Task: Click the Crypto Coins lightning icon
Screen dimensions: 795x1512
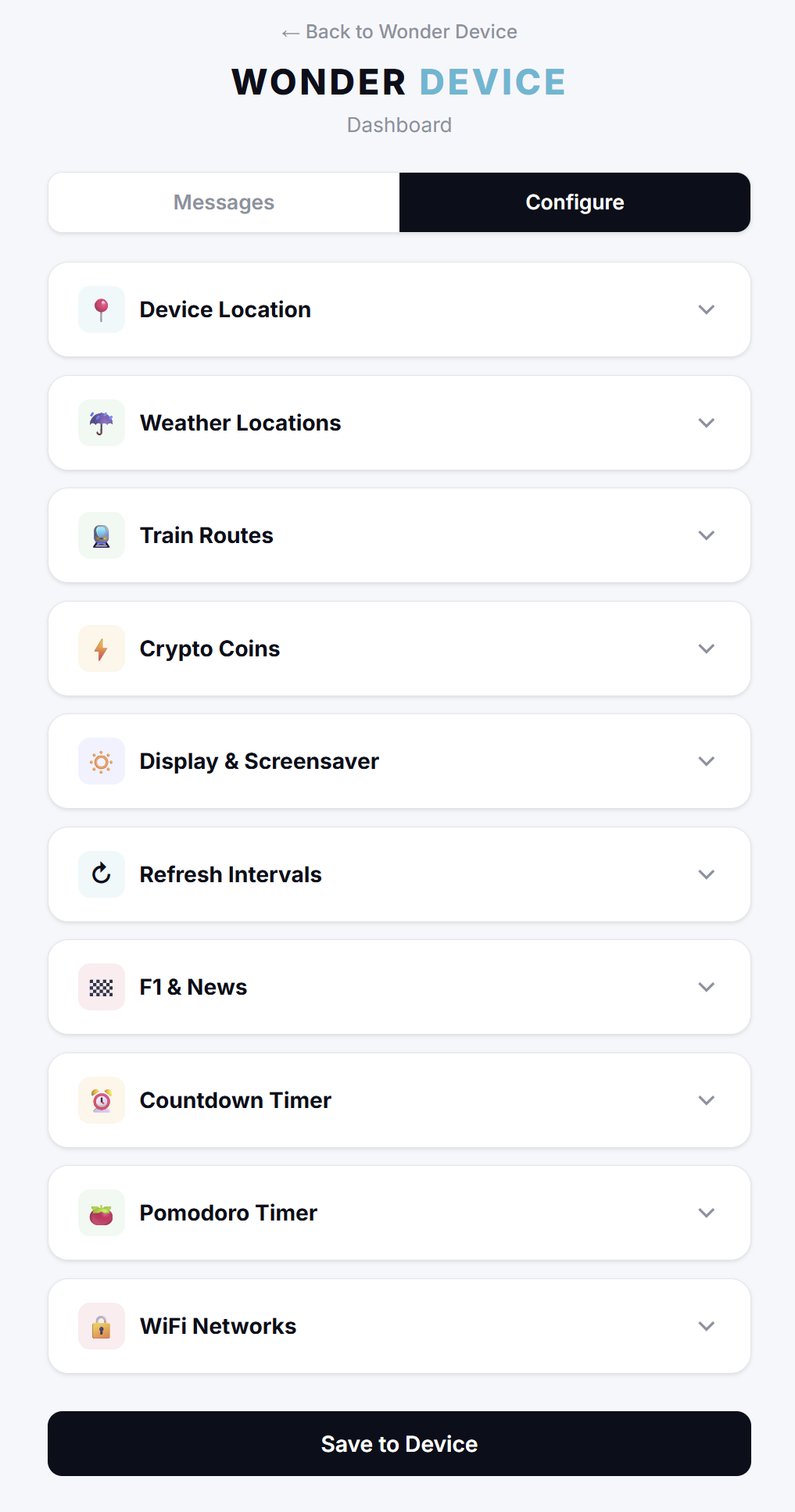Action: coord(101,649)
